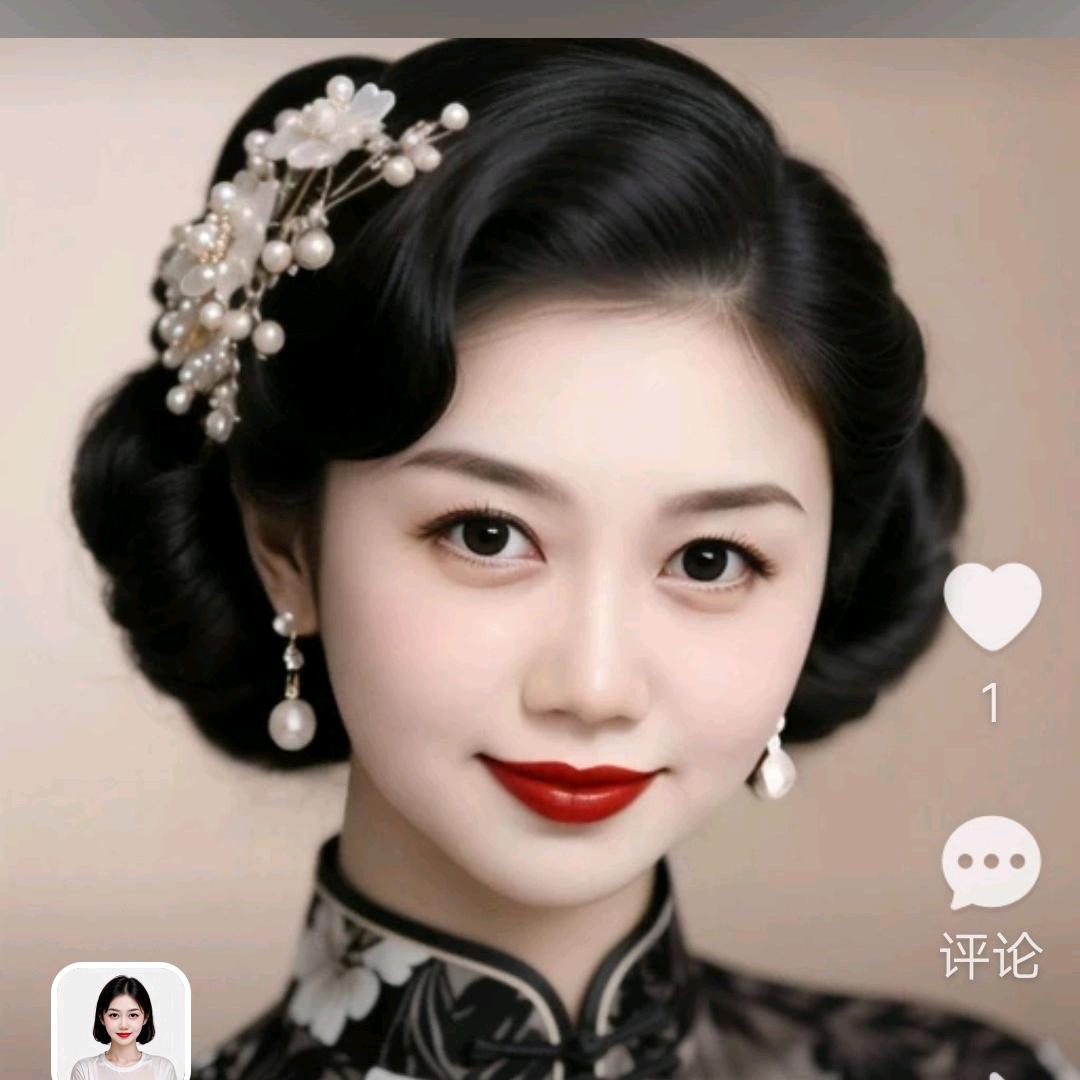Open the creator's profile avatar

pyautogui.click(x=121, y=1022)
